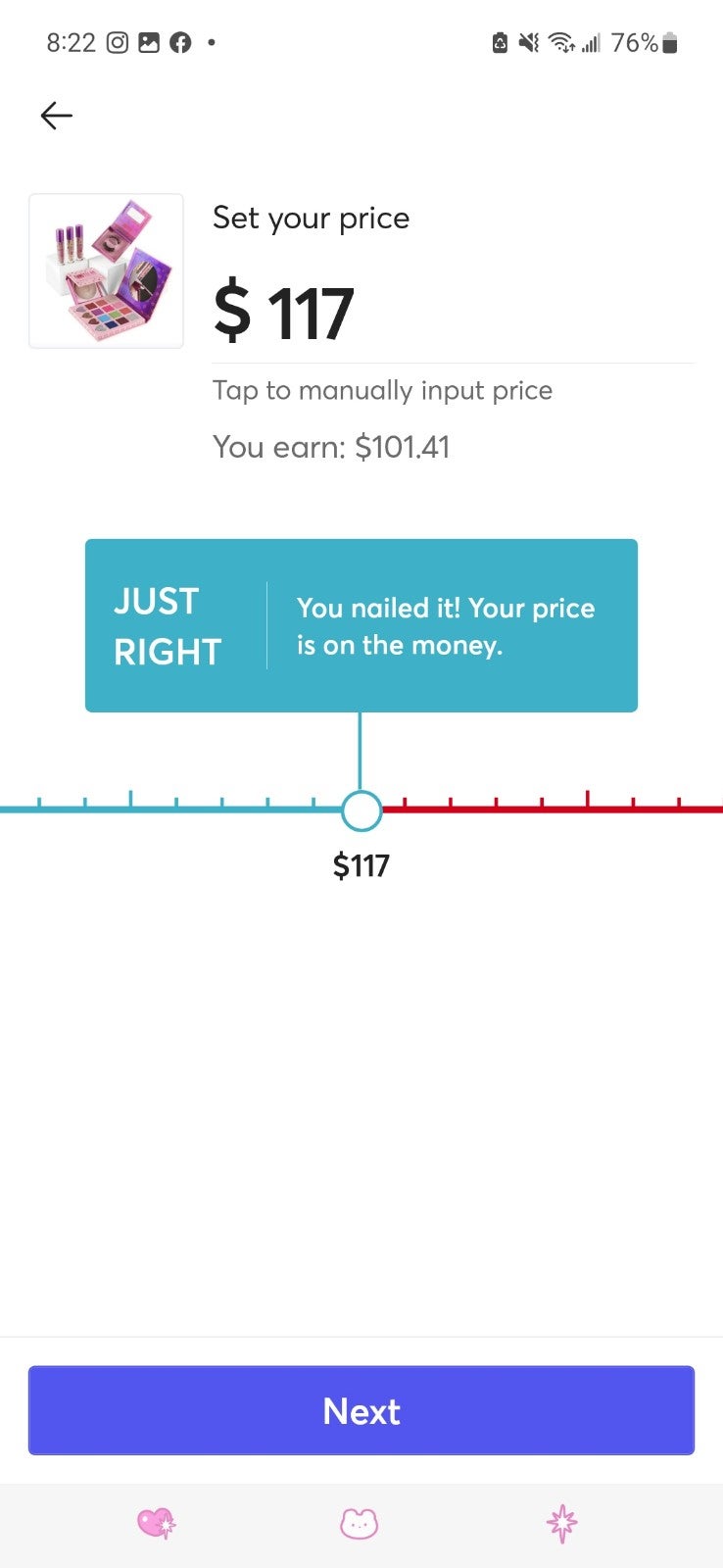Viewport: 723px width, 1568px height.
Task: Open the product image thumbnail
Action: [106, 270]
